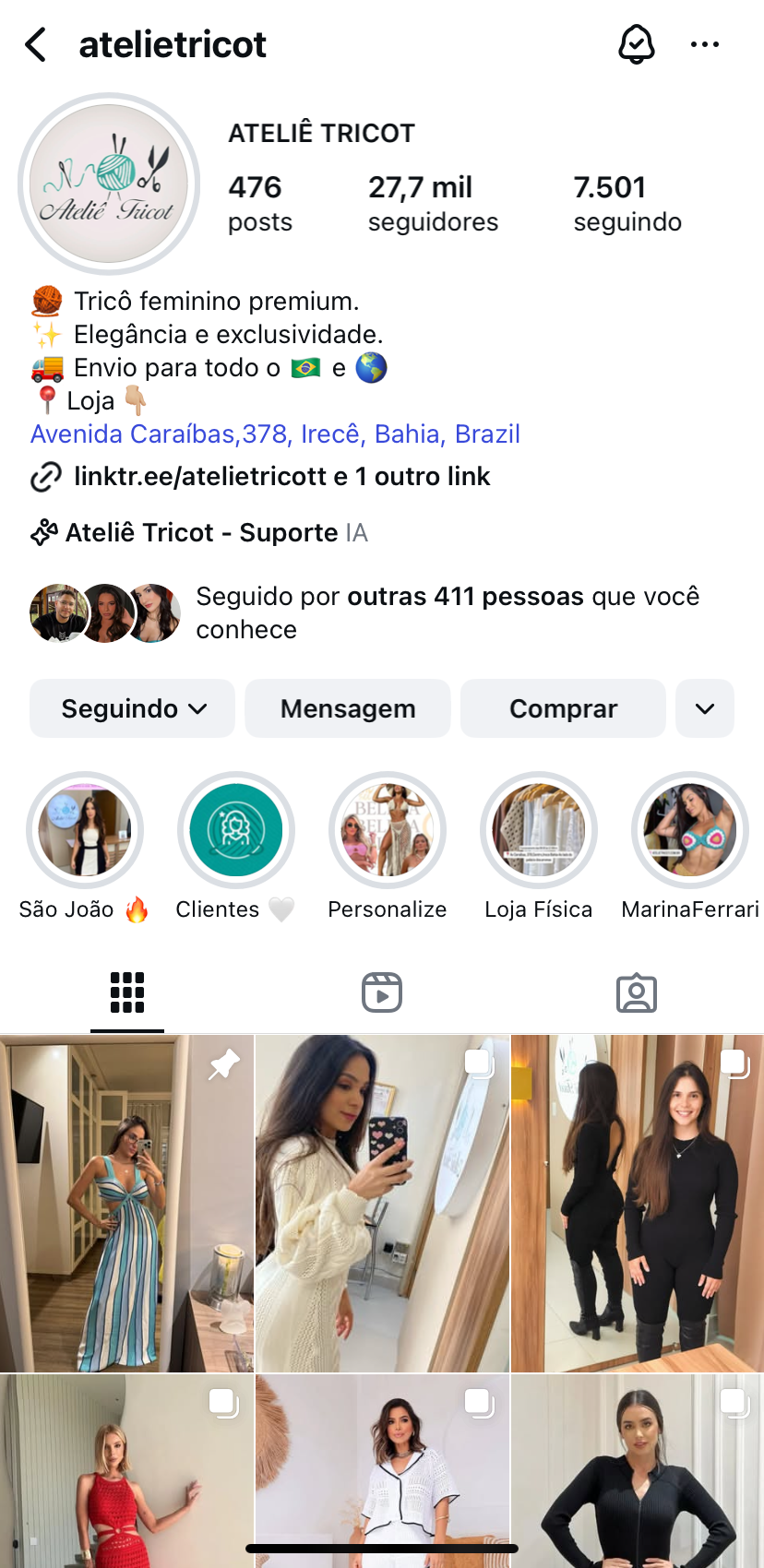Open the Loja Física highlight
Image resolution: width=764 pixels, height=1568 pixels.
[x=538, y=830]
